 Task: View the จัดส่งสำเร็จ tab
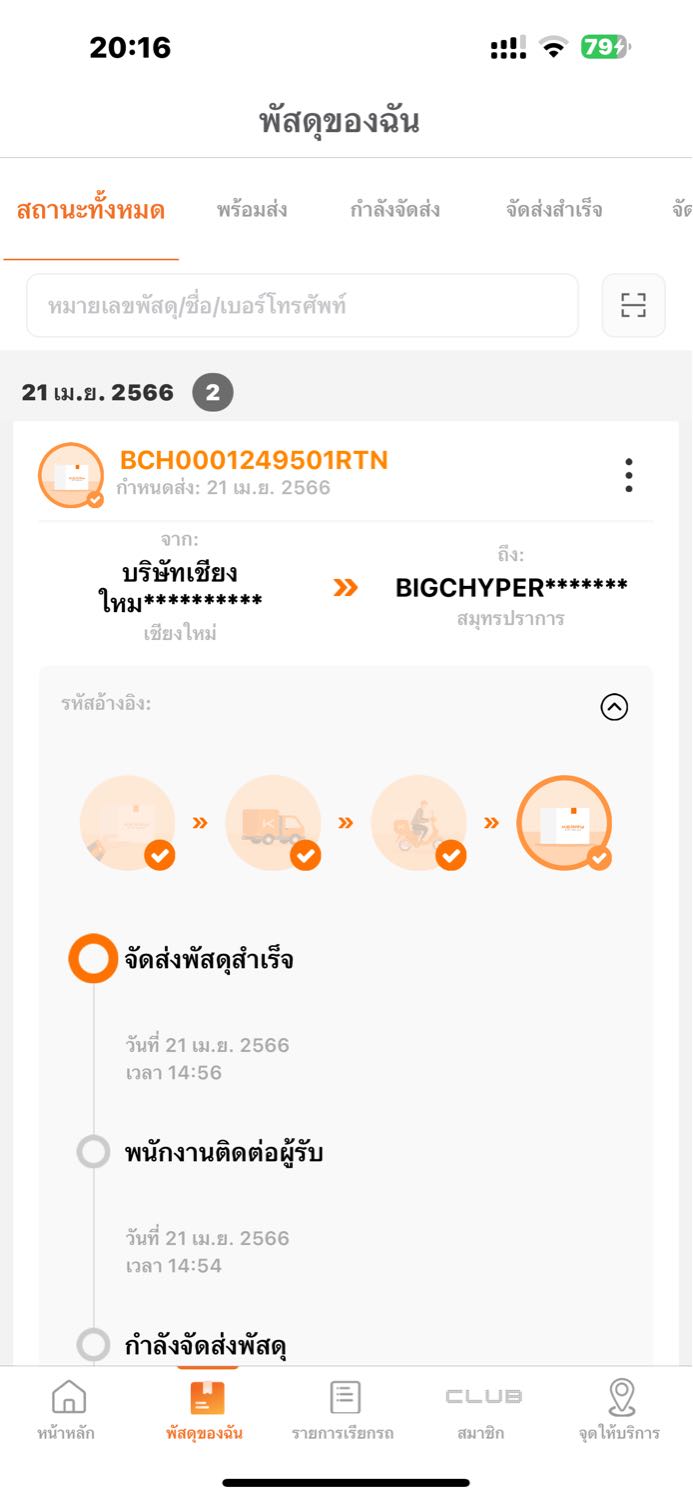tap(554, 210)
